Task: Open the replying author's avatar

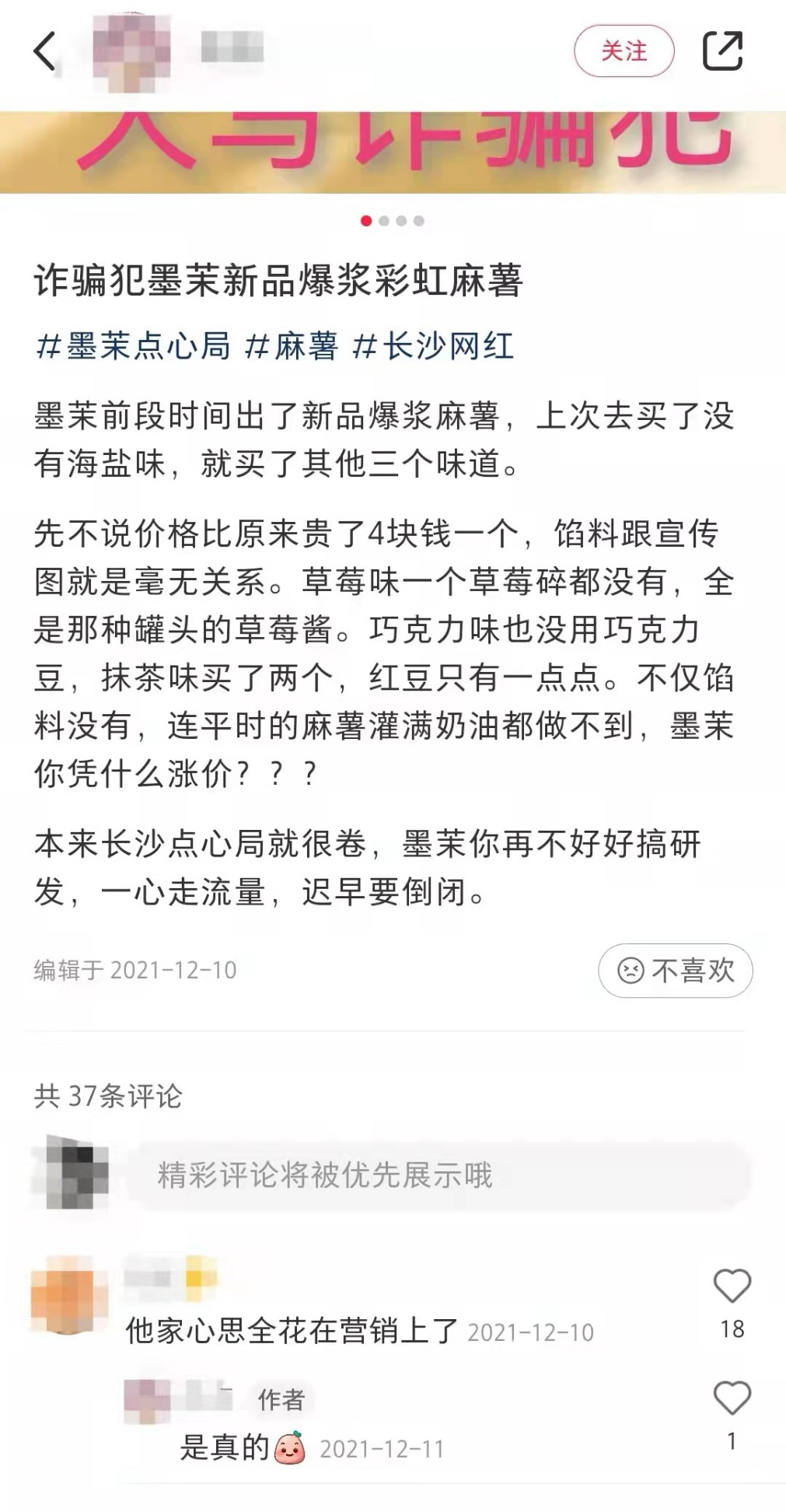Action: tap(146, 1398)
